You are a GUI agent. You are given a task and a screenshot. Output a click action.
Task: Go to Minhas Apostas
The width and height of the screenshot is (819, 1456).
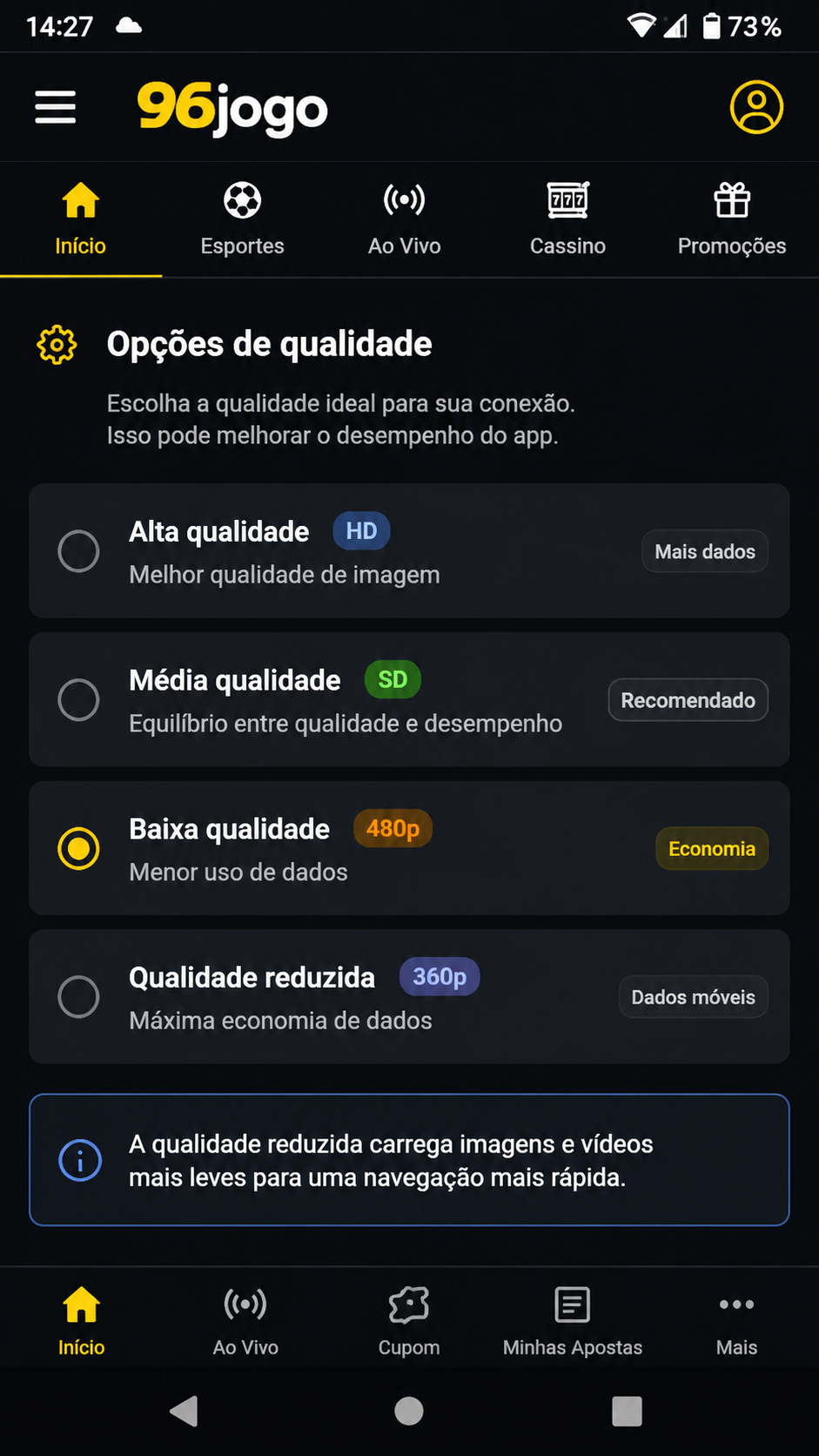pos(573,1321)
